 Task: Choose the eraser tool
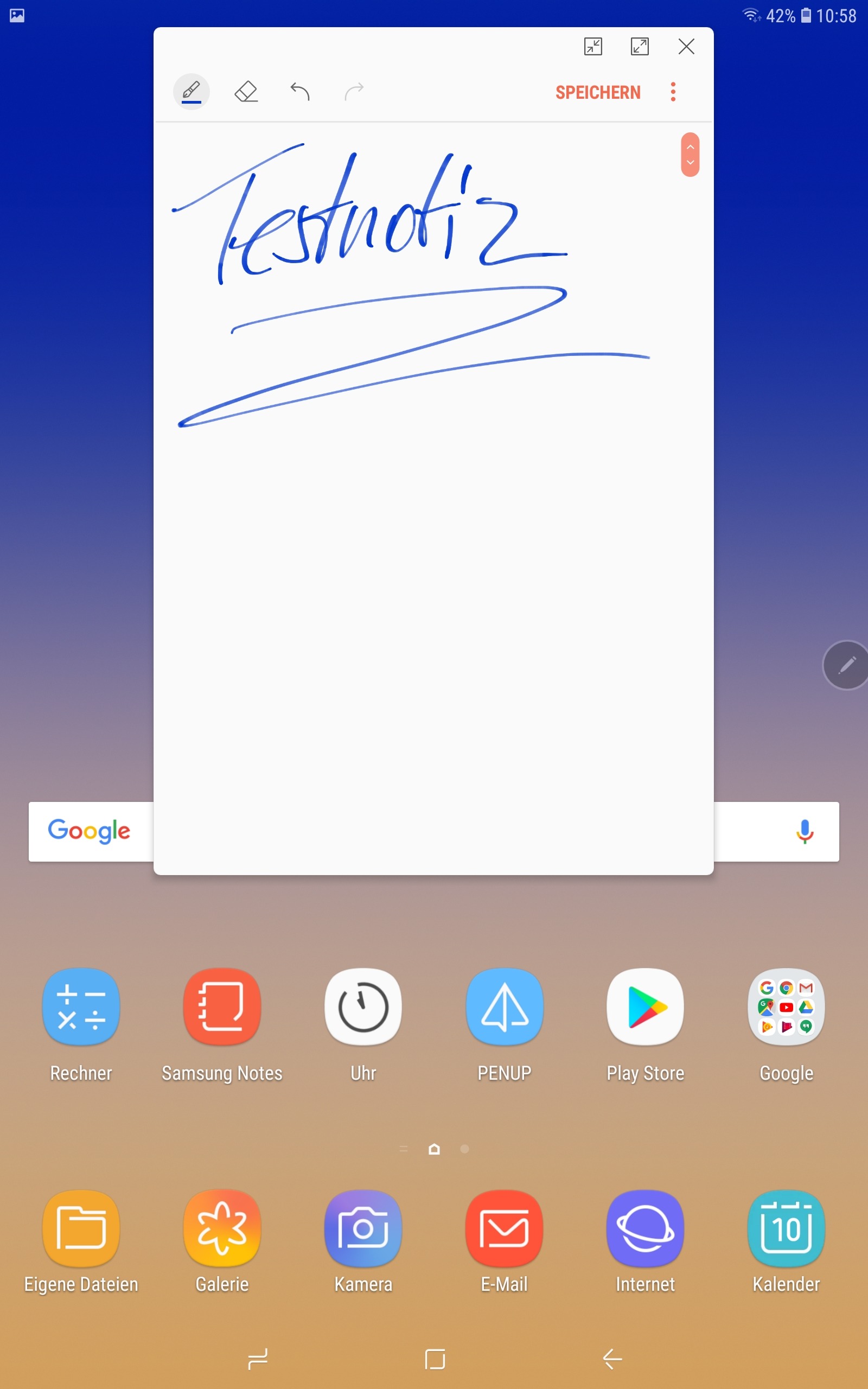246,92
